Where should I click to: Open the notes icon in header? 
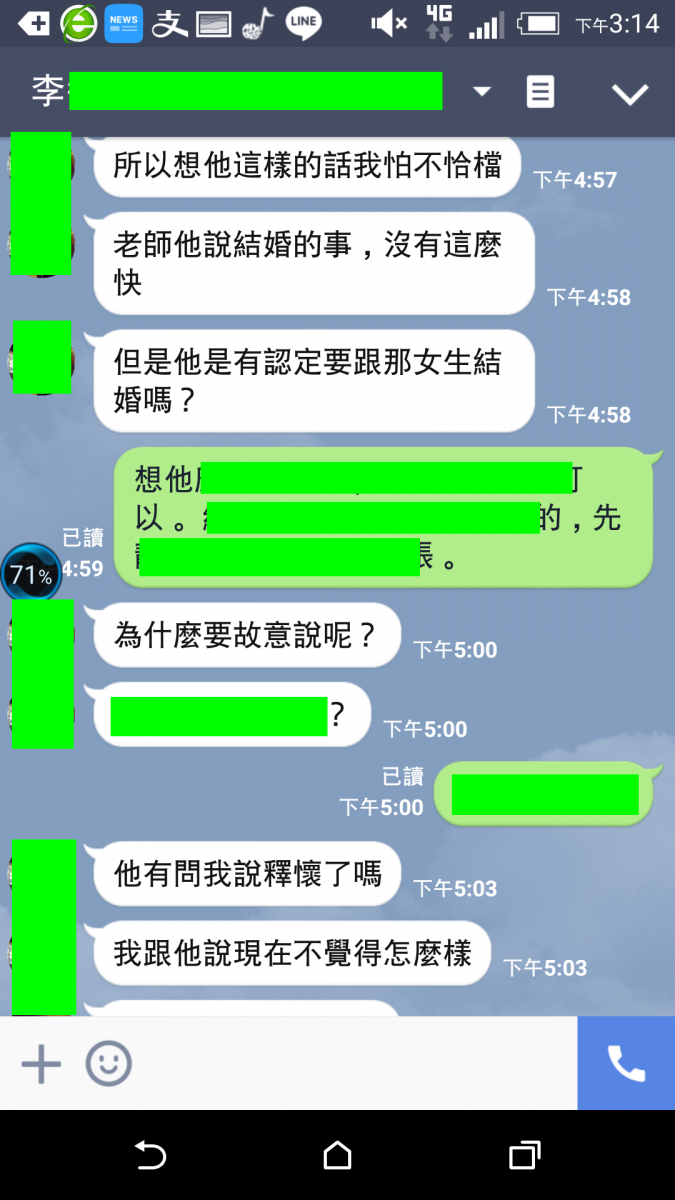tap(540, 92)
